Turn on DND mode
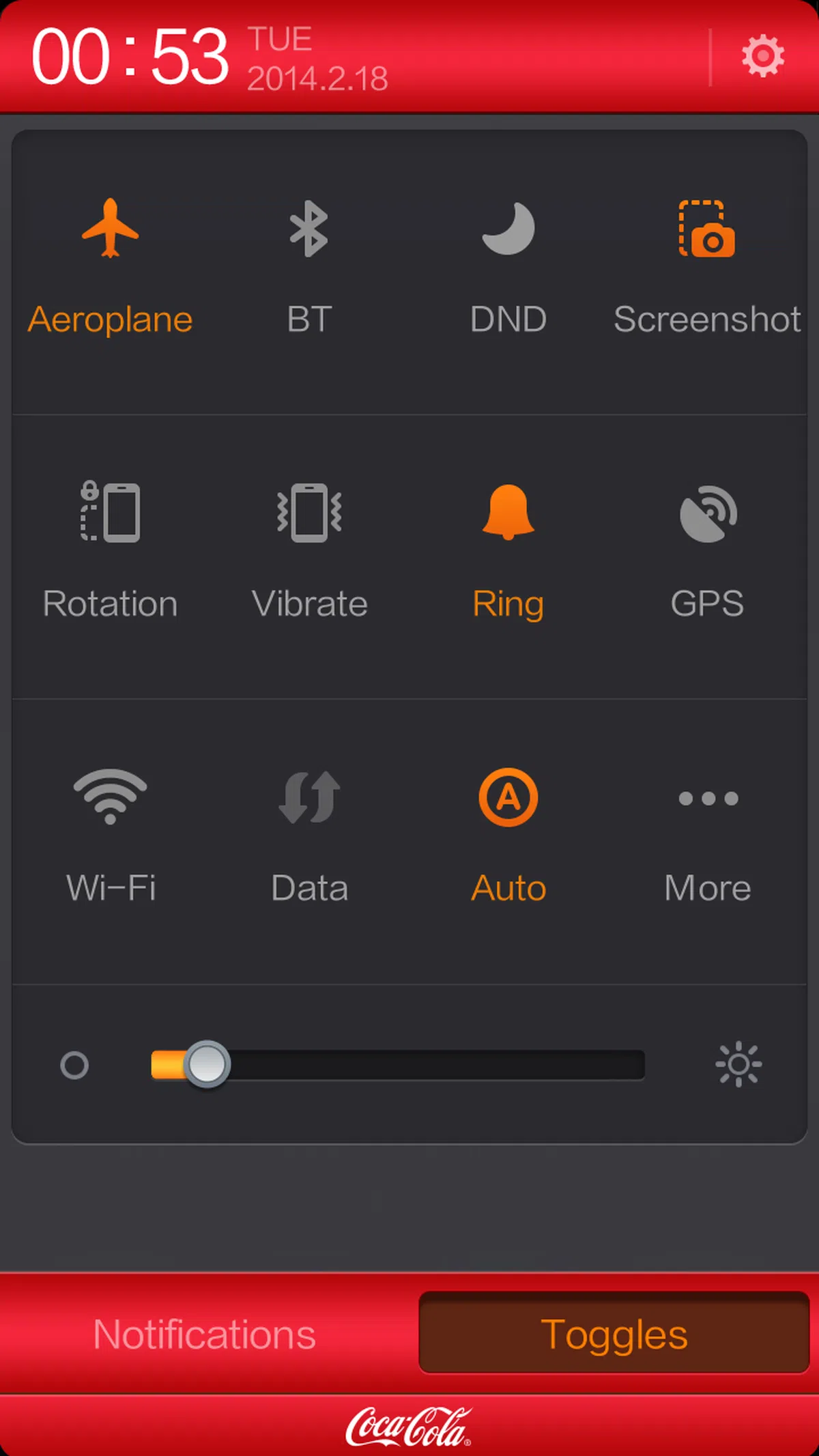The image size is (819, 1456). tap(508, 263)
